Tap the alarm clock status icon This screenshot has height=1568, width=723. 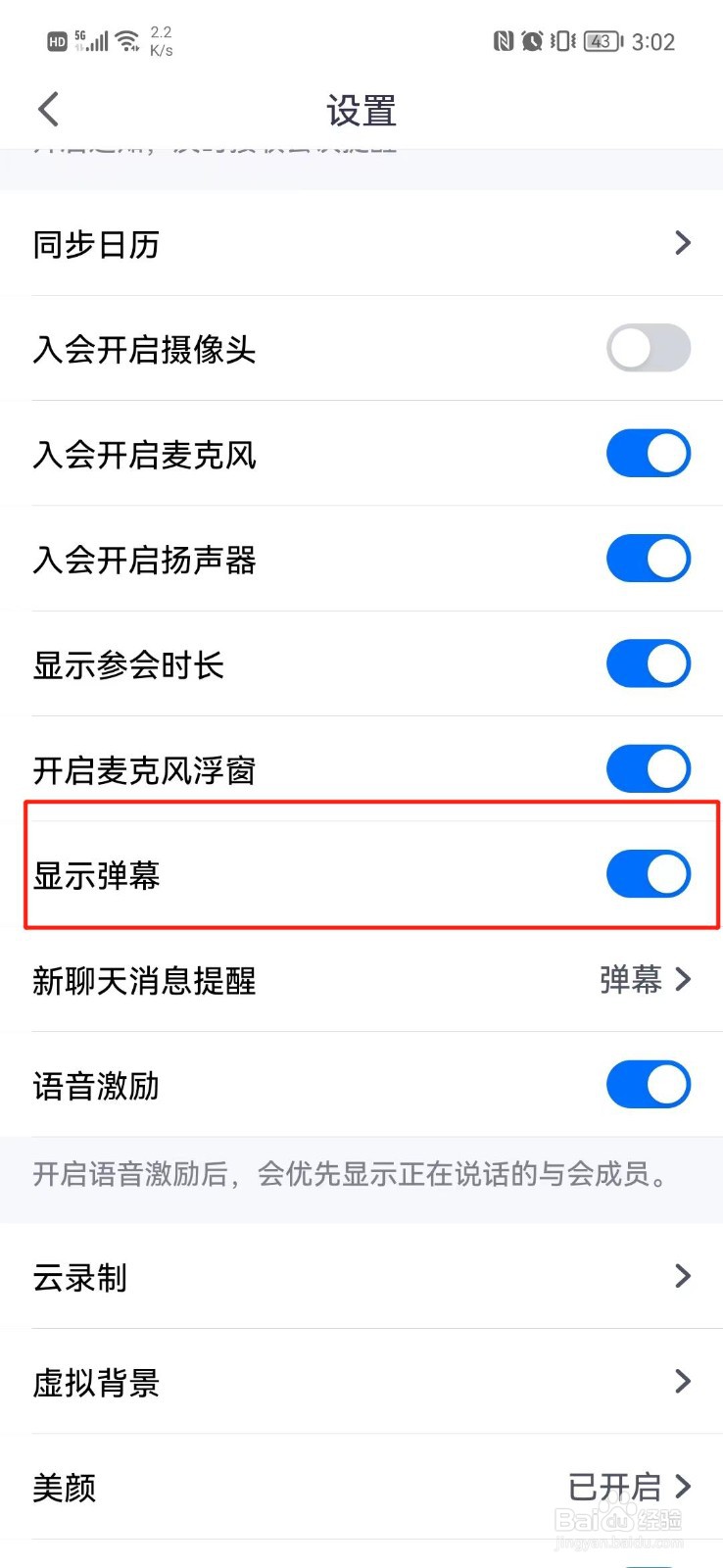tap(531, 41)
